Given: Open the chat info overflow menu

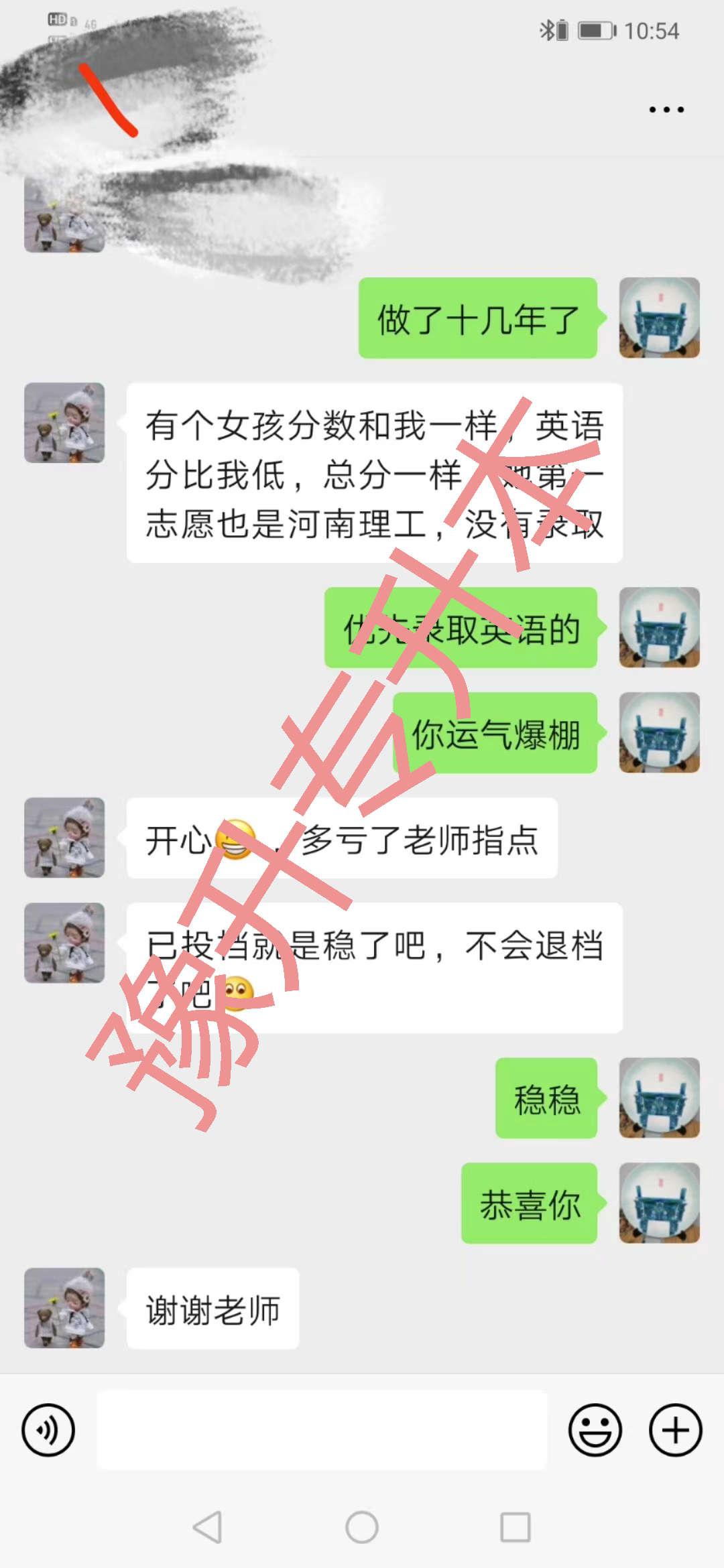Looking at the screenshot, I should (x=666, y=110).
